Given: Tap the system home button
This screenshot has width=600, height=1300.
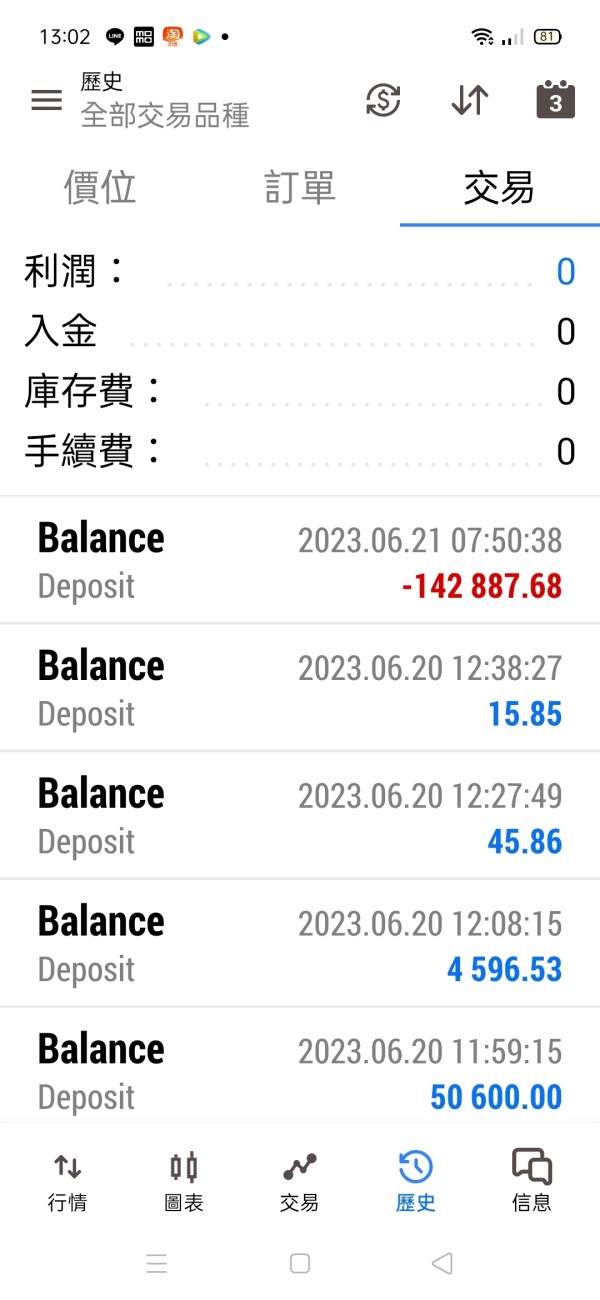Looking at the screenshot, I should point(300,1263).
